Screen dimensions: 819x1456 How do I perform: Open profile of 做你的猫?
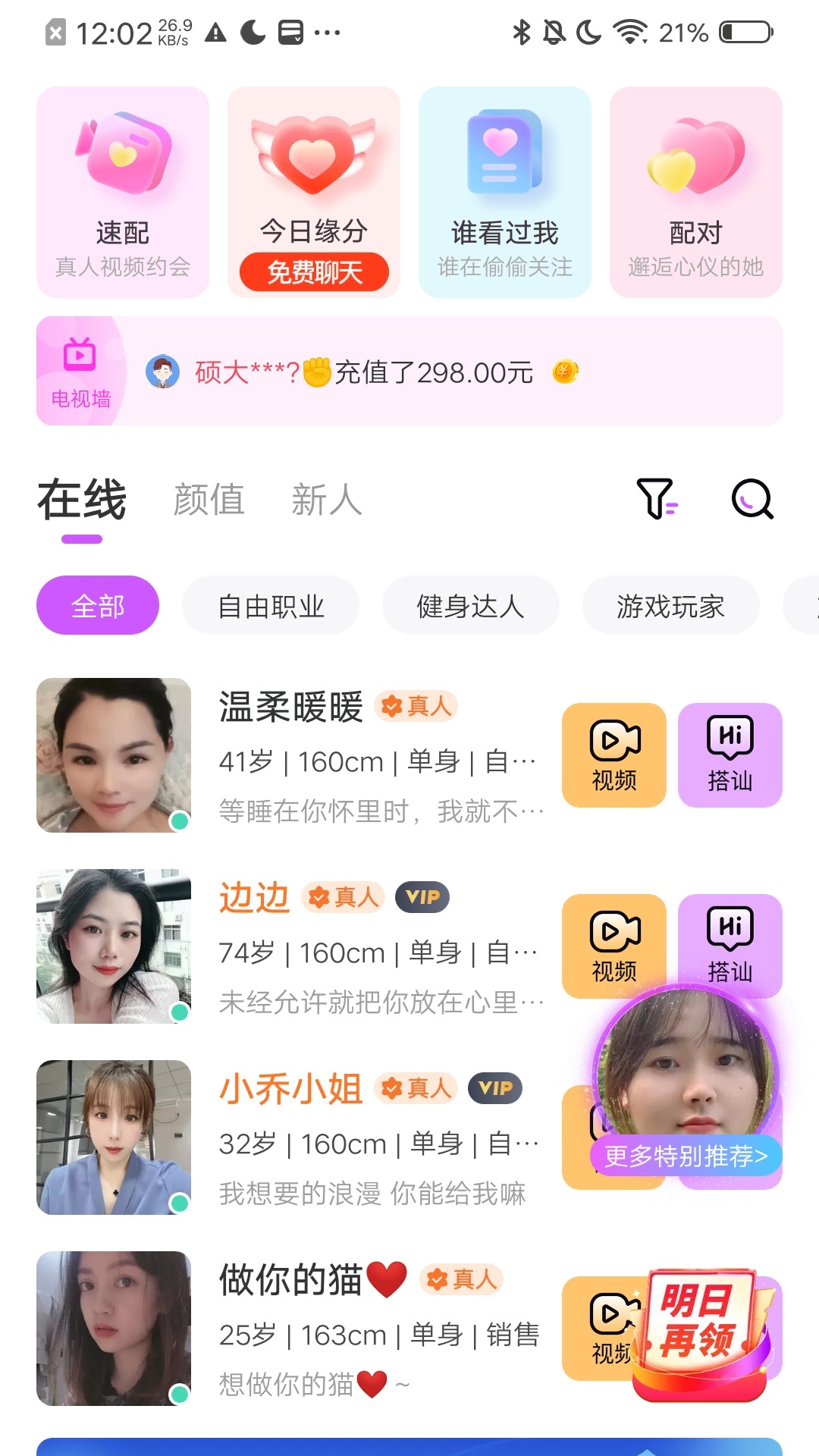114,1329
